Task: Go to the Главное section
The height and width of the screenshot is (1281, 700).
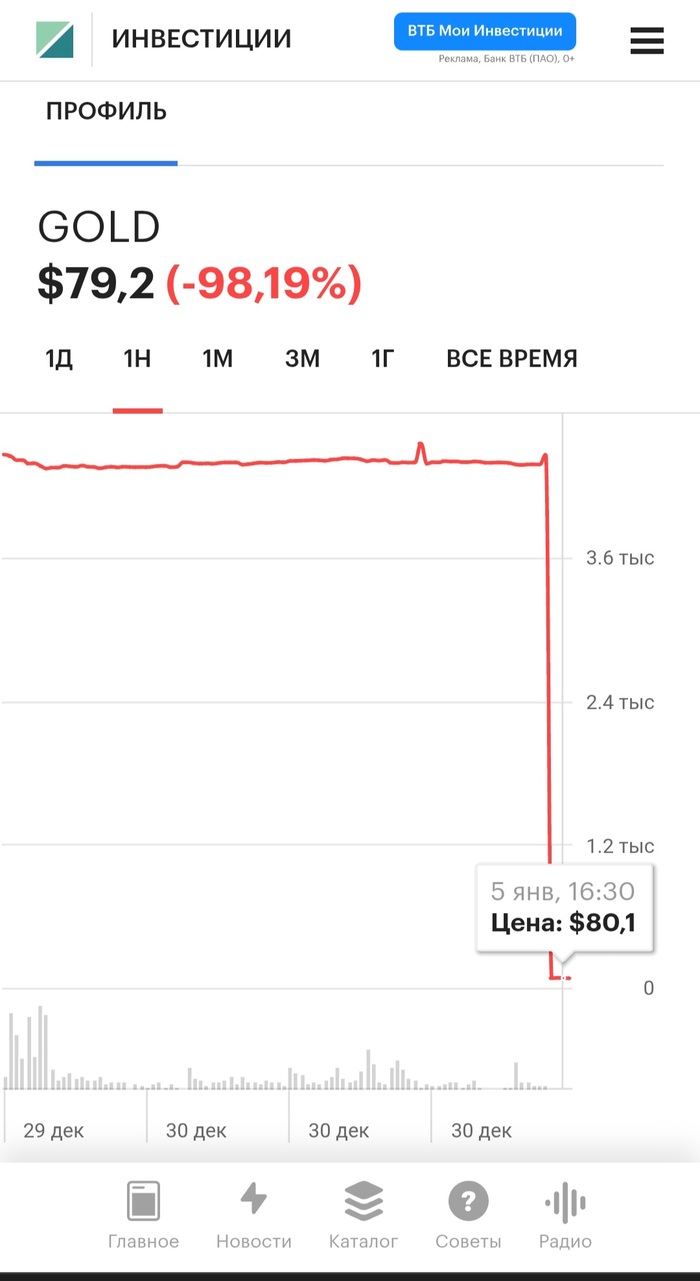Action: [143, 1215]
